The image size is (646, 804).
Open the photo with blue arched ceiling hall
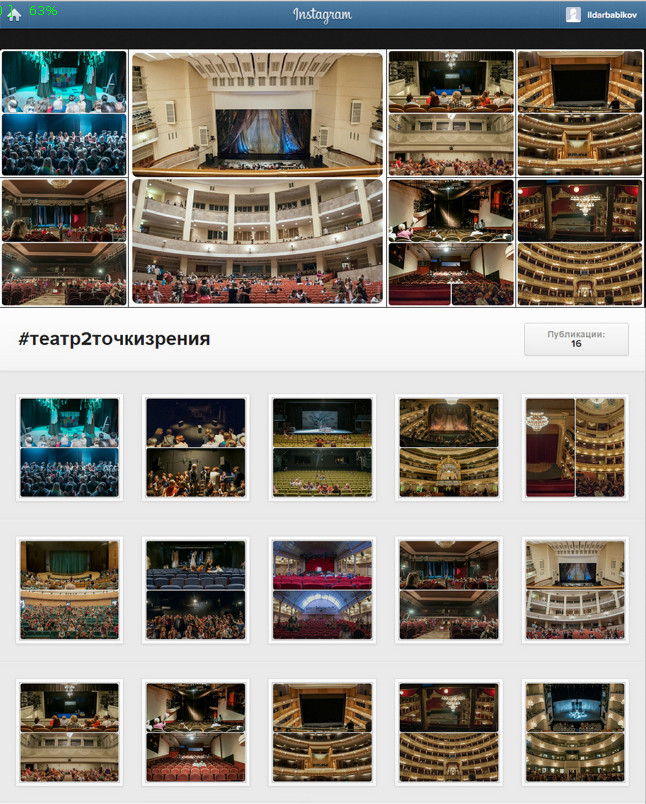[x=322, y=589]
